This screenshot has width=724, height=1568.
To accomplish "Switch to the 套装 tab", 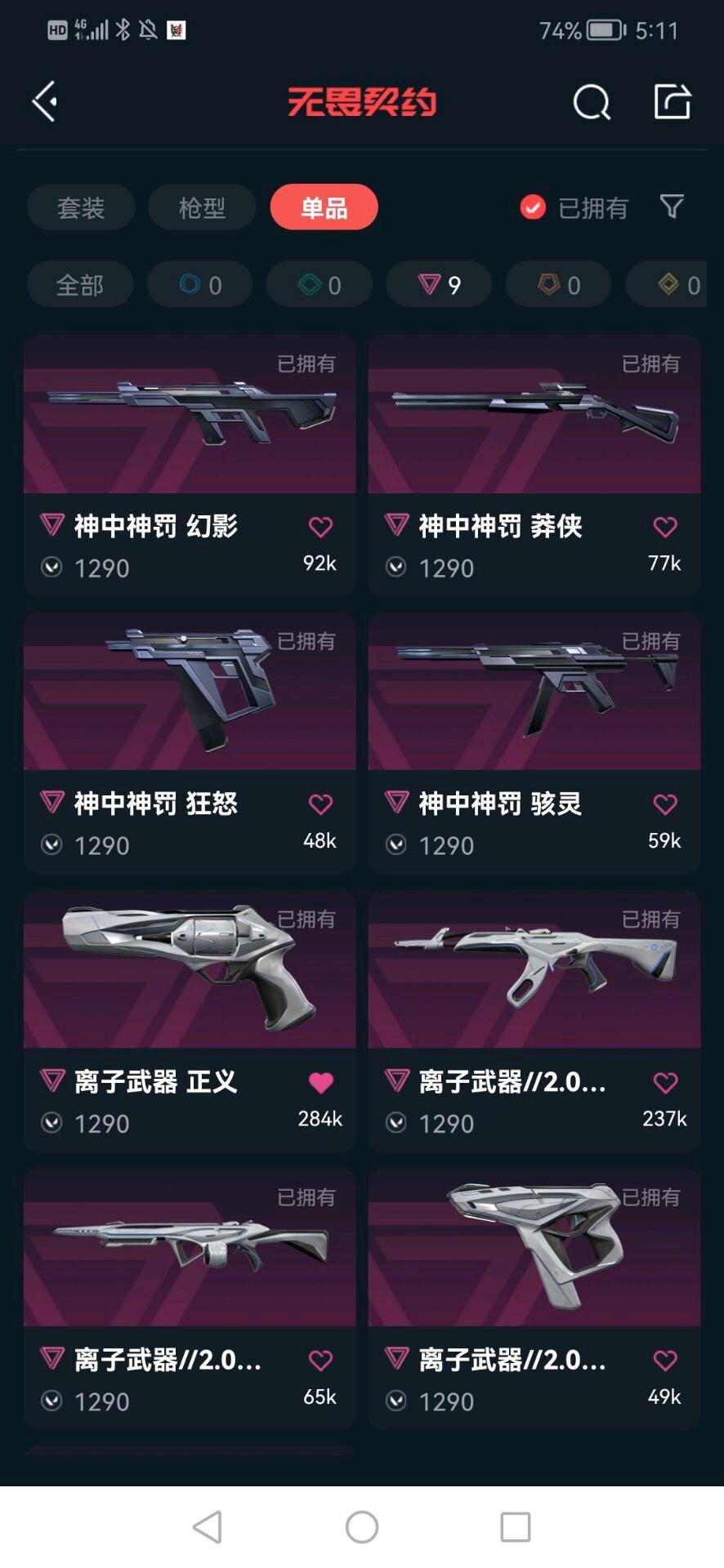I will 81,207.
